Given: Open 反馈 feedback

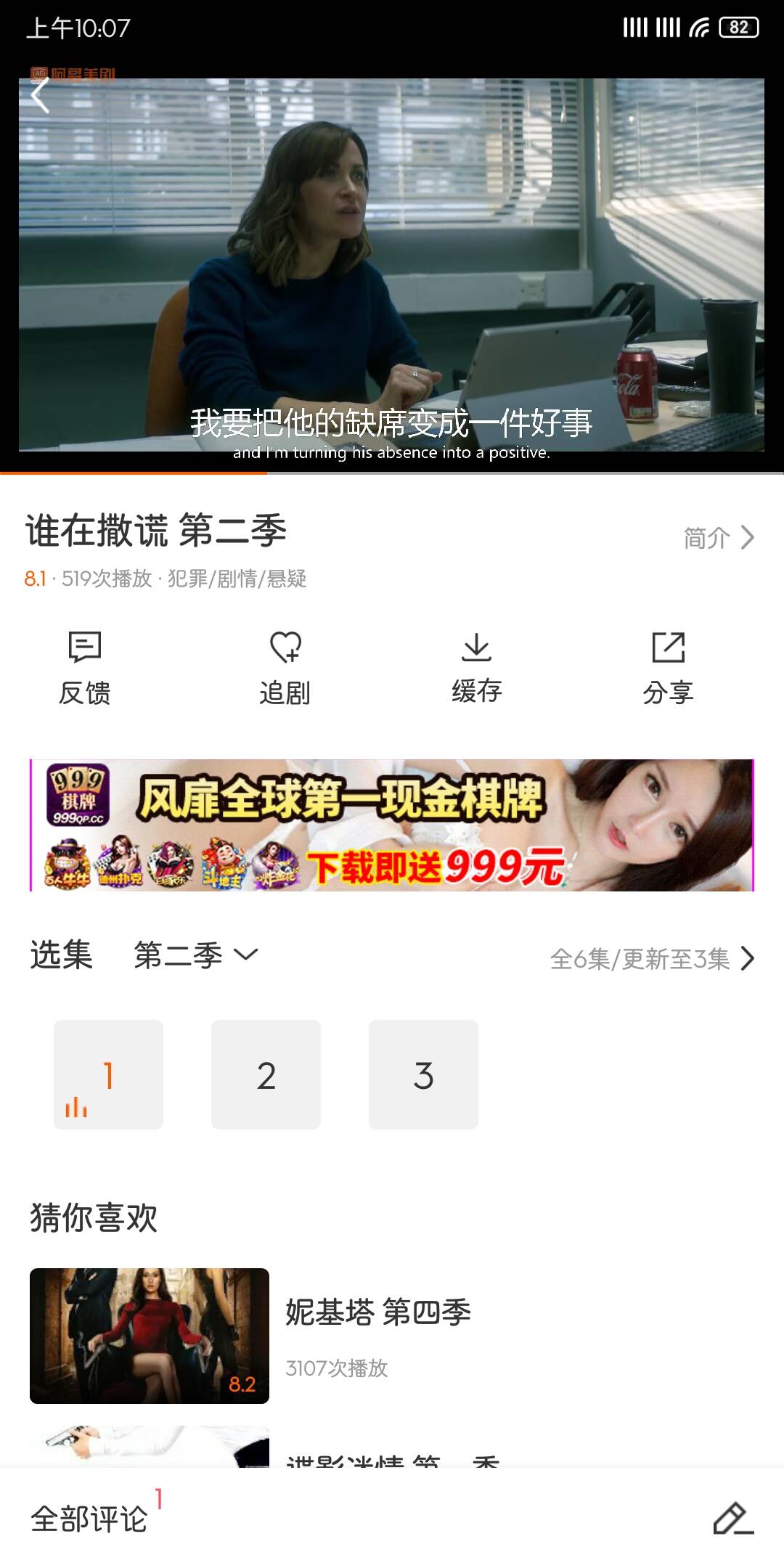Looking at the screenshot, I should (84, 668).
